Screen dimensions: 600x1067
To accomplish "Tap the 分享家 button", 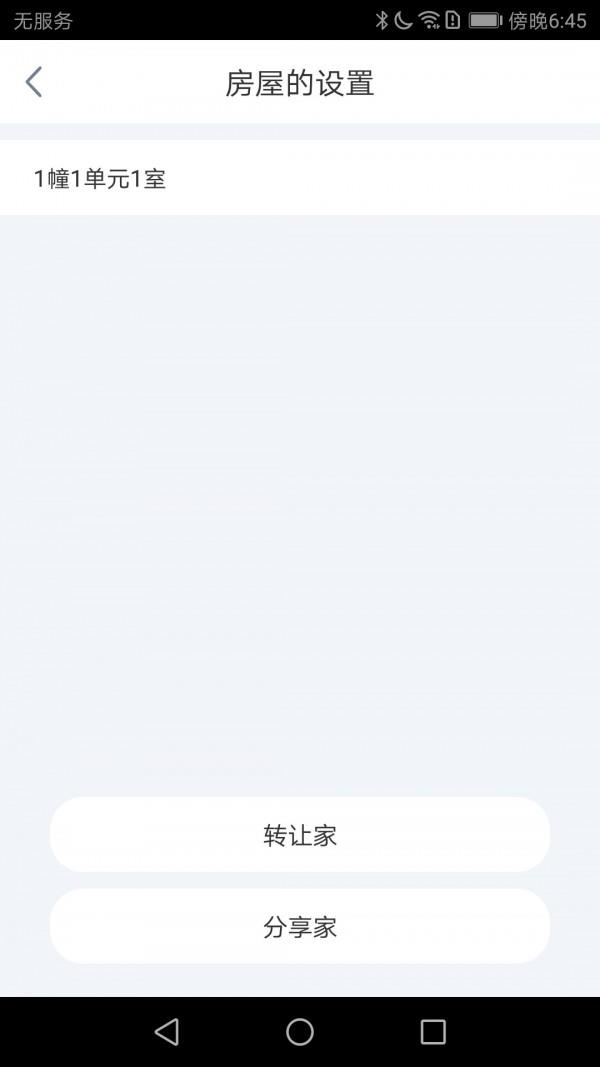I will pos(300,926).
